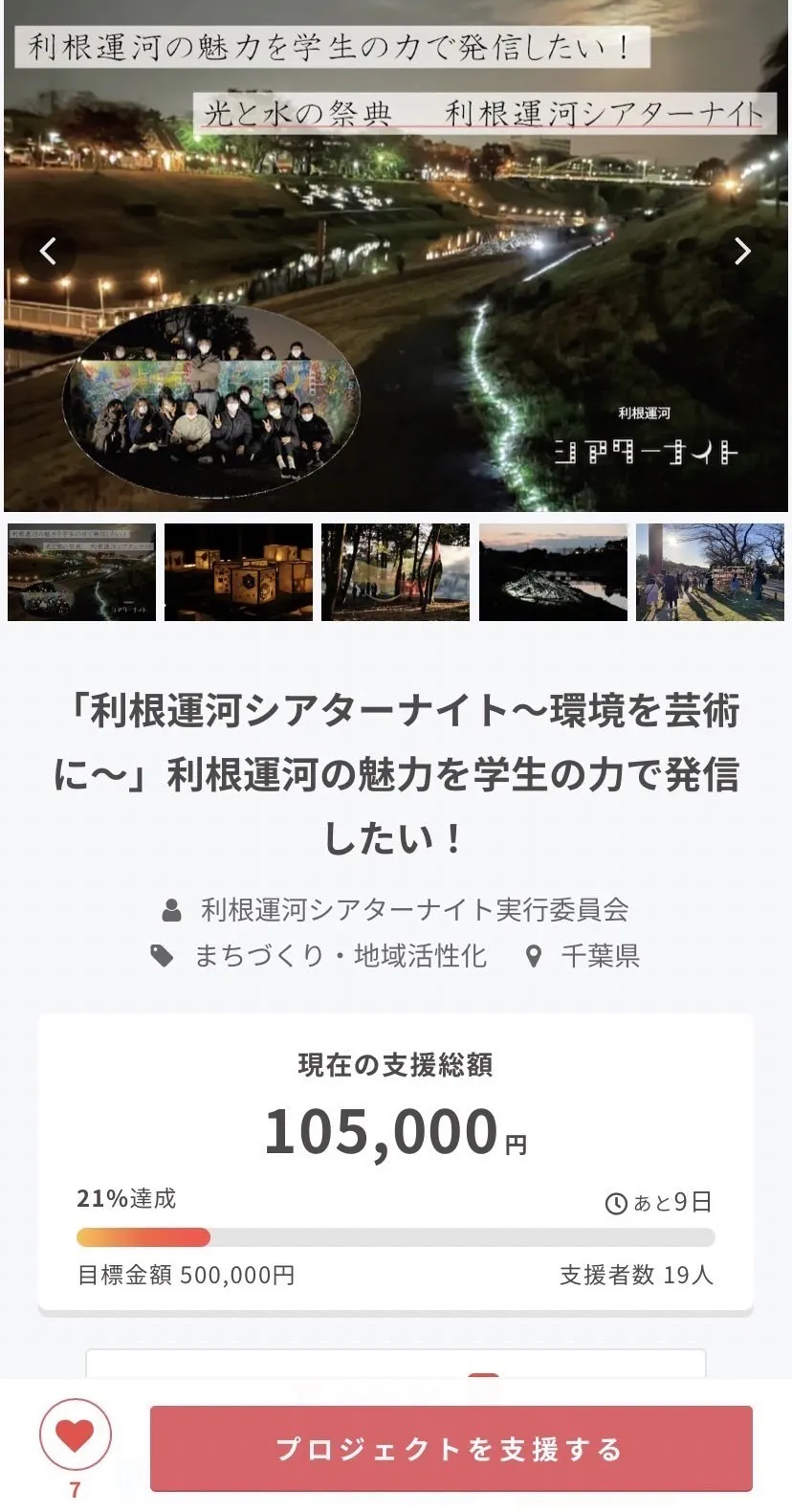Screen dimensions: 792x1512
Task: Select the pine trees thumbnail
Action: (395, 572)
